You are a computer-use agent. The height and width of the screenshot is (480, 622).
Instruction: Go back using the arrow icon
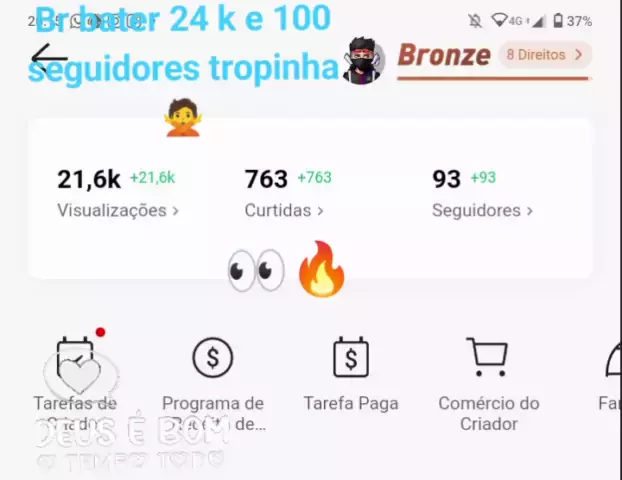point(48,57)
